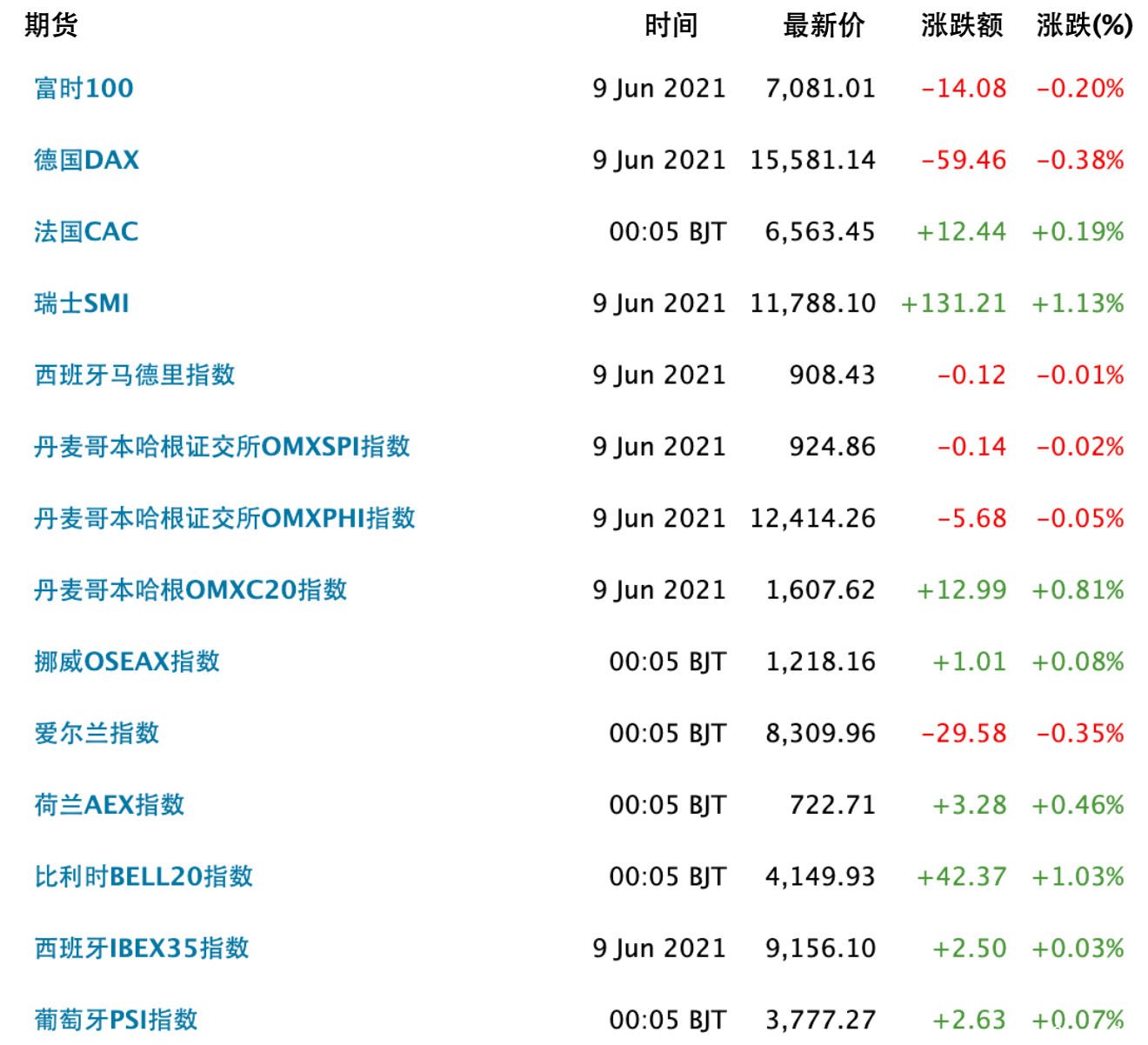Open the 富时100 index link
The image size is (1148, 1045).
pyautogui.click(x=83, y=89)
